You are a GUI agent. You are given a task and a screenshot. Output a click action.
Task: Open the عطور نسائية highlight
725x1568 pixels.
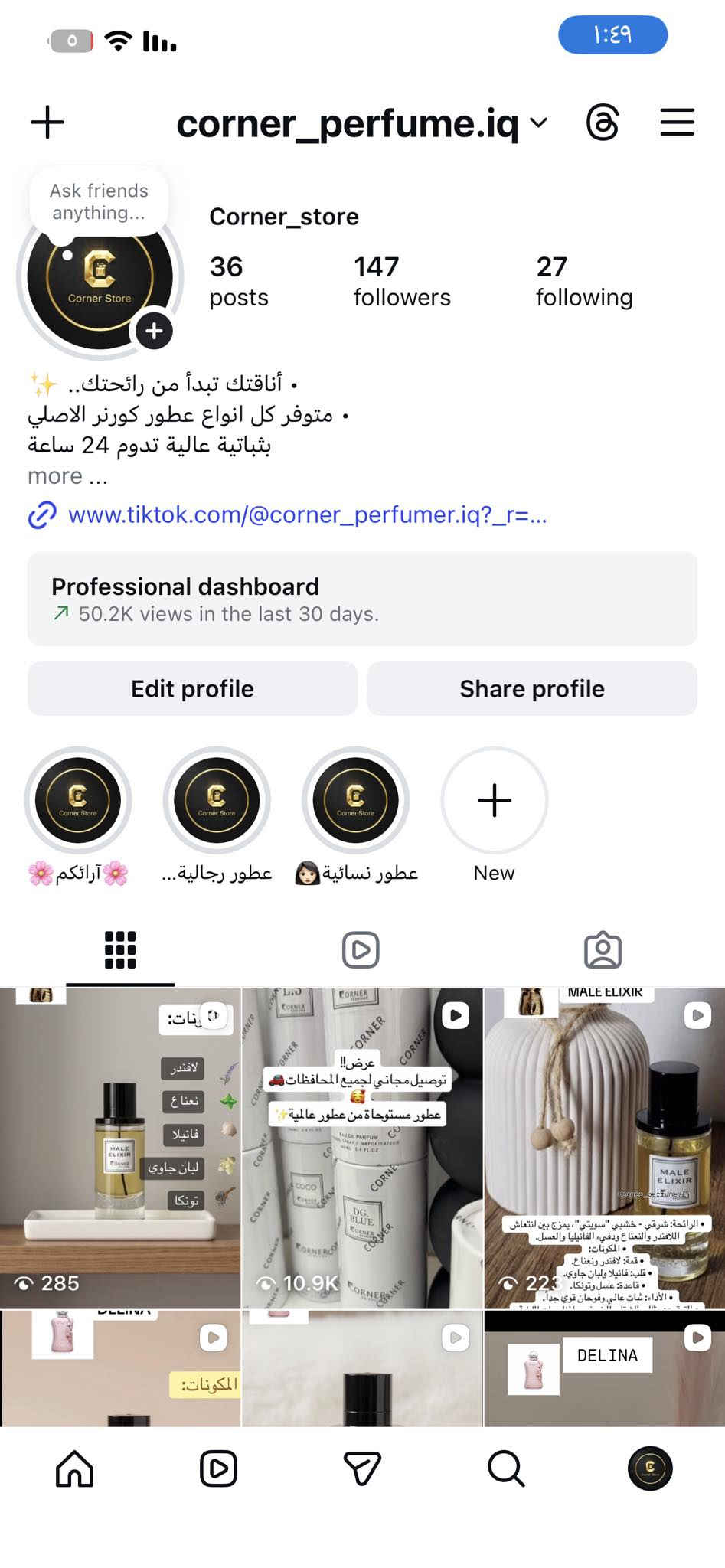[x=355, y=801]
